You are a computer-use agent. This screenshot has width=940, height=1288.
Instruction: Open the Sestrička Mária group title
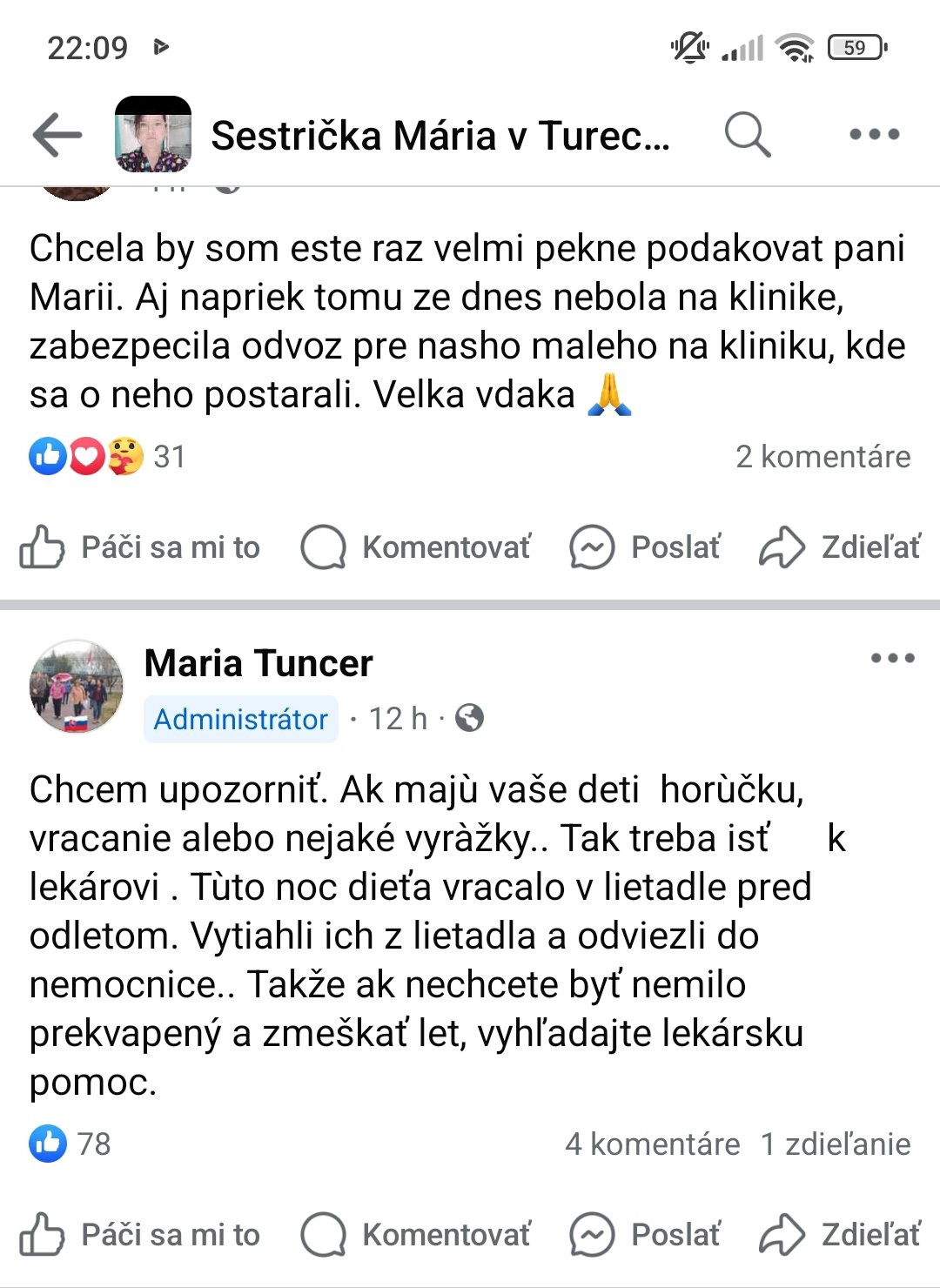pyautogui.click(x=440, y=136)
